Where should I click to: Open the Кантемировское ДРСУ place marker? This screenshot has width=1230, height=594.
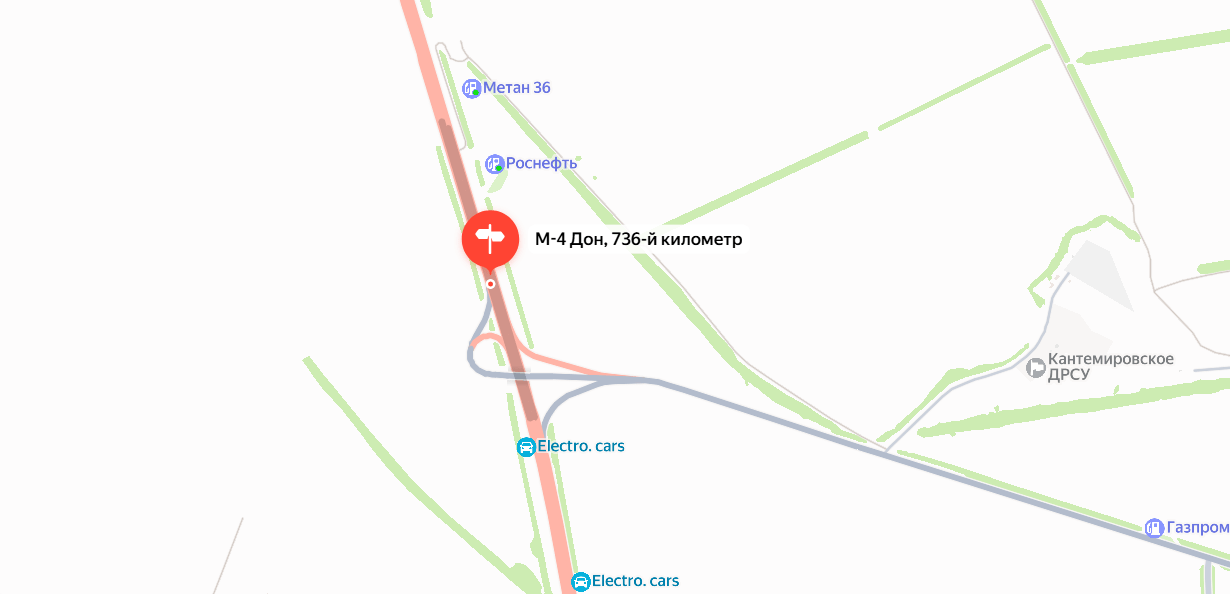[x=1036, y=367]
